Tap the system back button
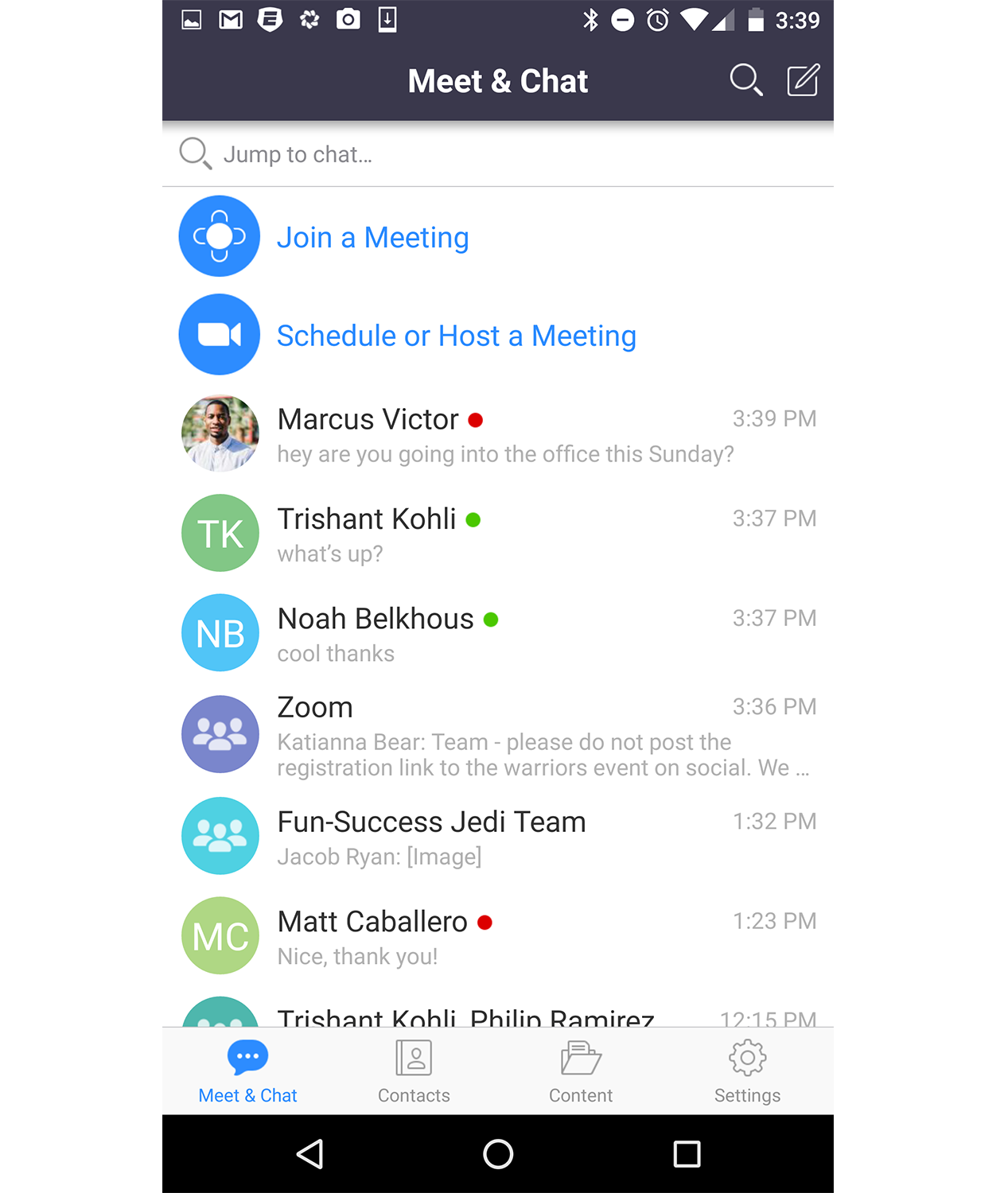Viewport: 1008px width, 1193px height. (309, 1154)
